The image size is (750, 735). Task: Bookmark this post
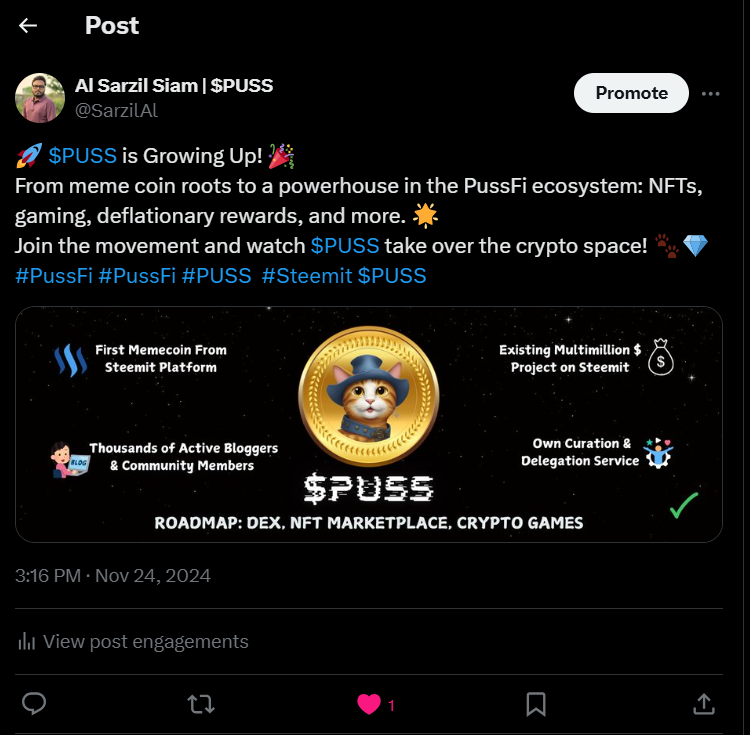point(536,704)
